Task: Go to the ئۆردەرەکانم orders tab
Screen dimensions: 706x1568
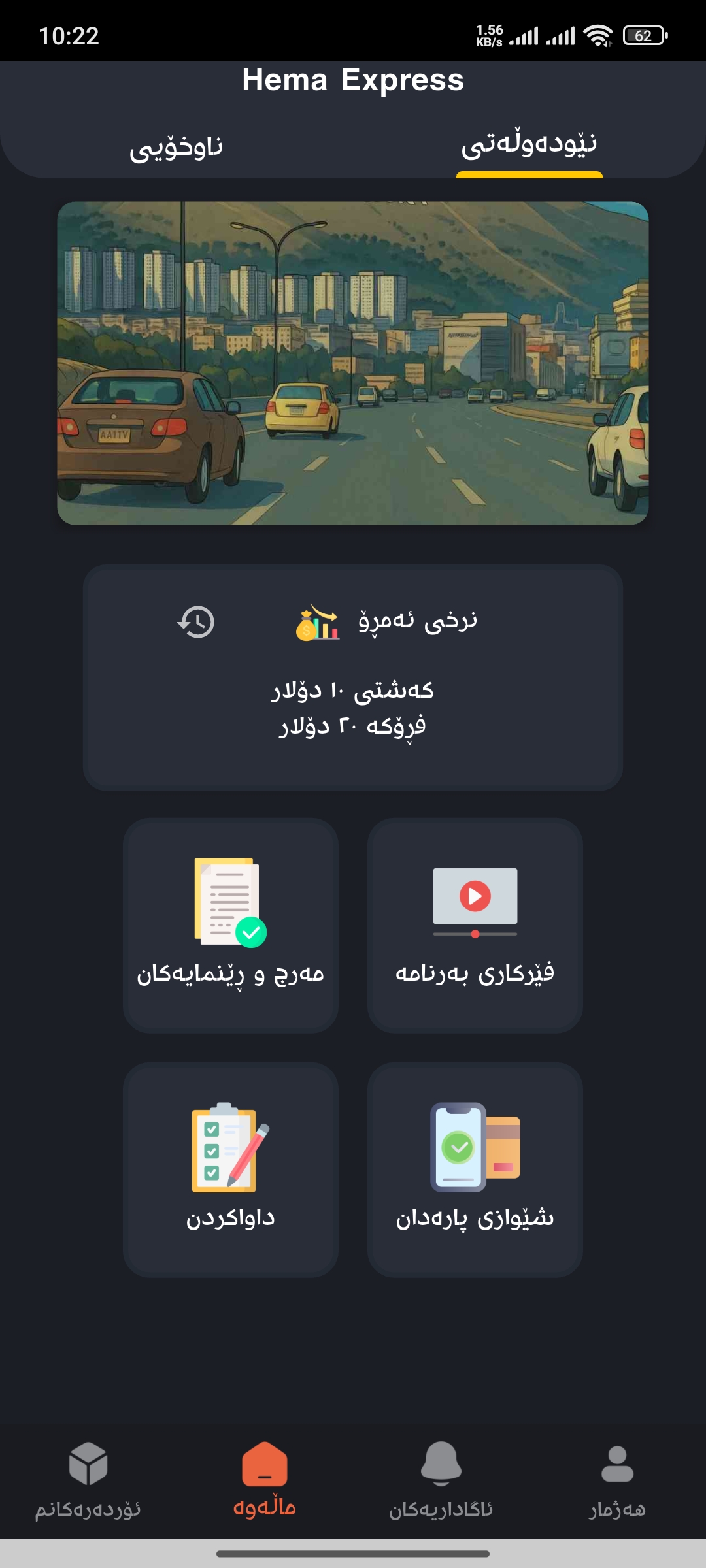Action: click(88, 1480)
